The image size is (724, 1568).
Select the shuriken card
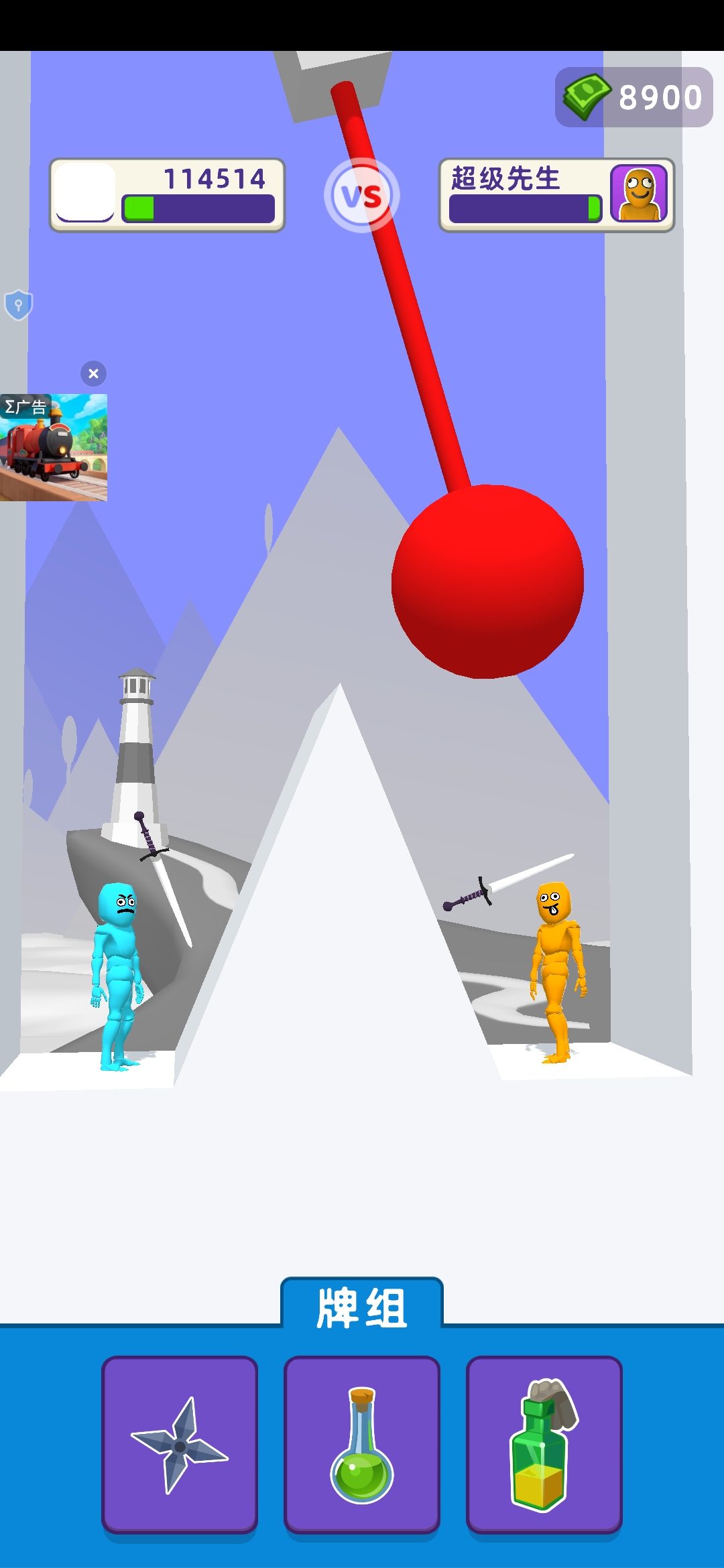point(180,1444)
